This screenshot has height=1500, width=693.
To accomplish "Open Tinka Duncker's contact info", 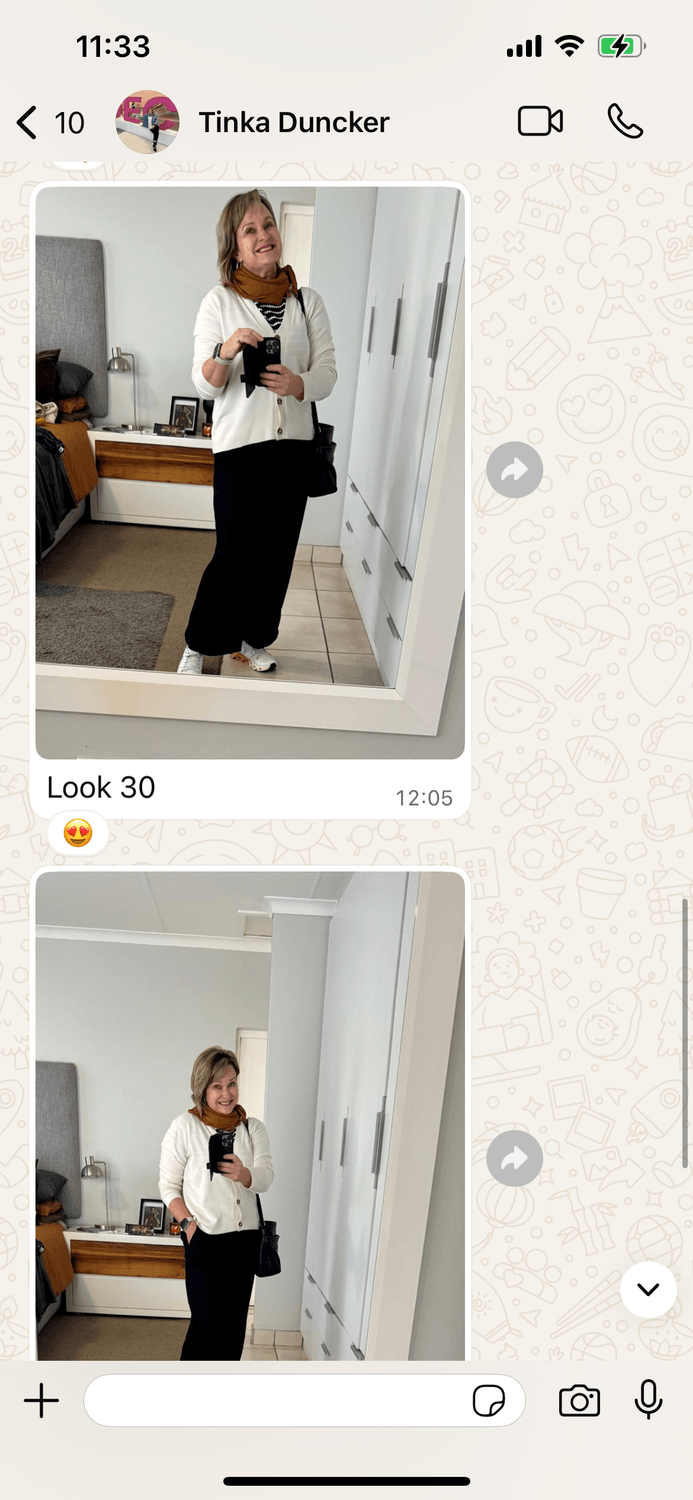I will pos(292,123).
